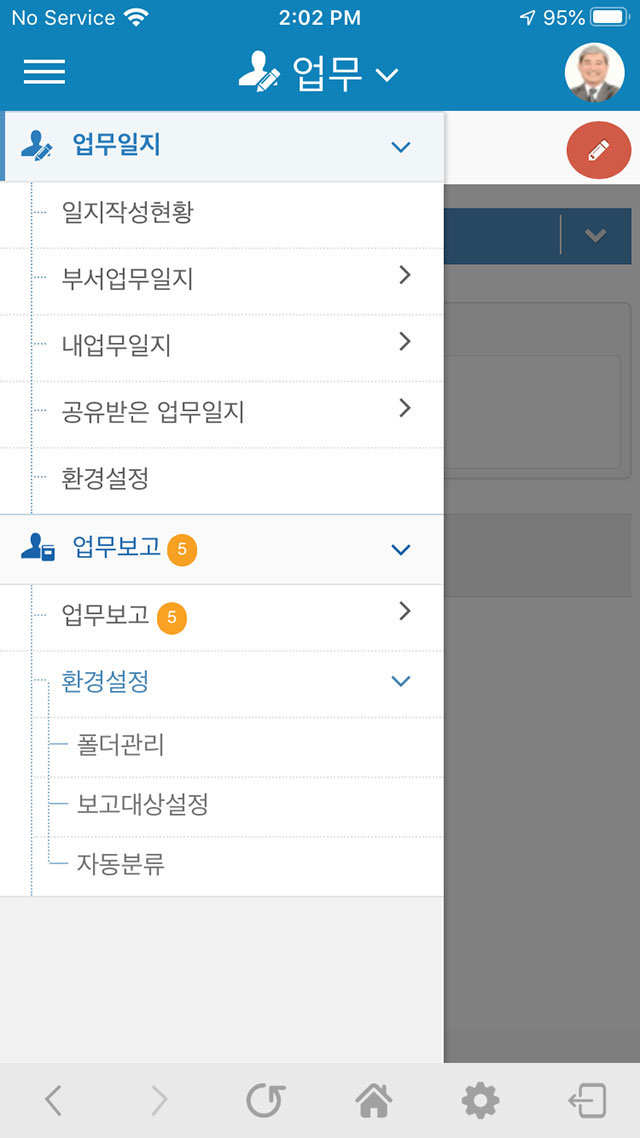Collapse the 업무일지 section
640x1138 pixels.
click(221, 146)
